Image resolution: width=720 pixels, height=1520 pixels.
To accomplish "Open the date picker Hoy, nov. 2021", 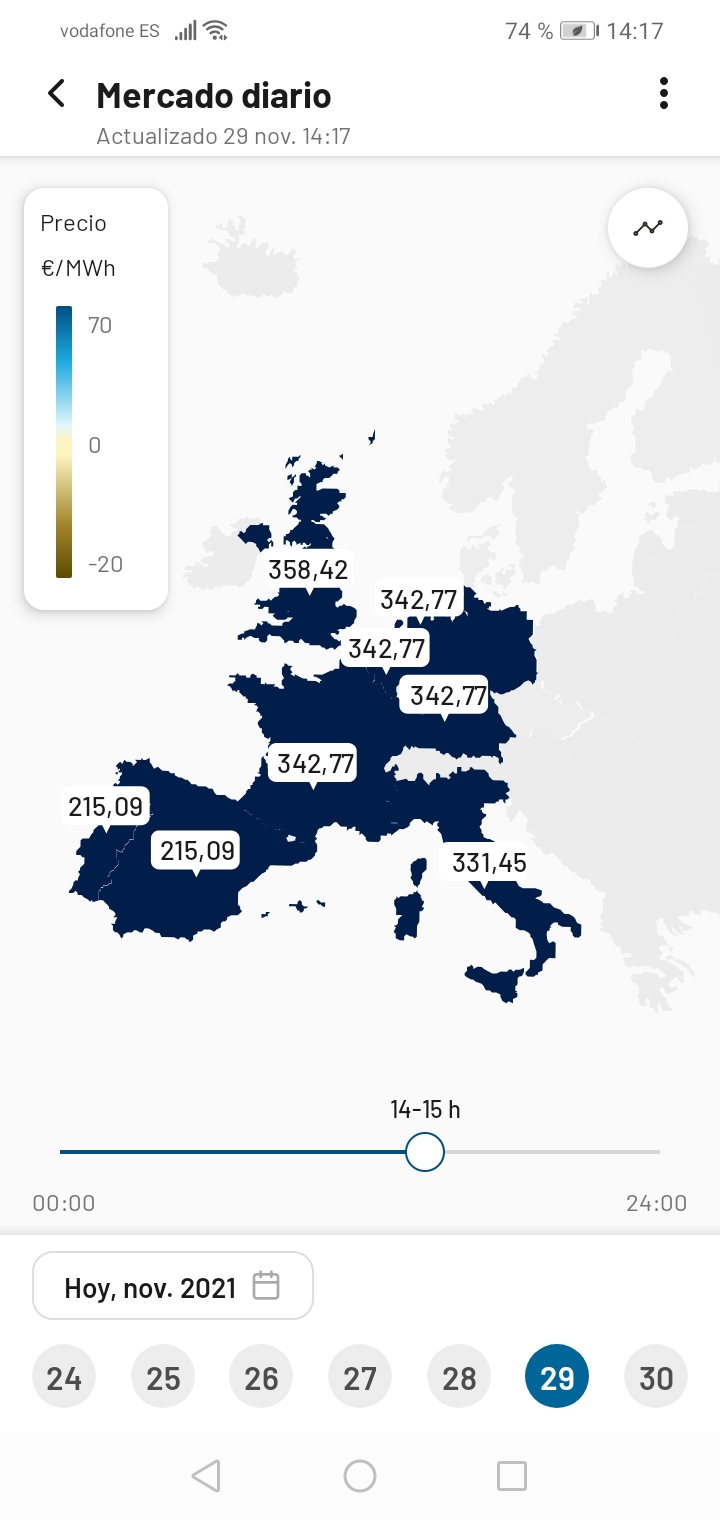I will pos(173,1286).
